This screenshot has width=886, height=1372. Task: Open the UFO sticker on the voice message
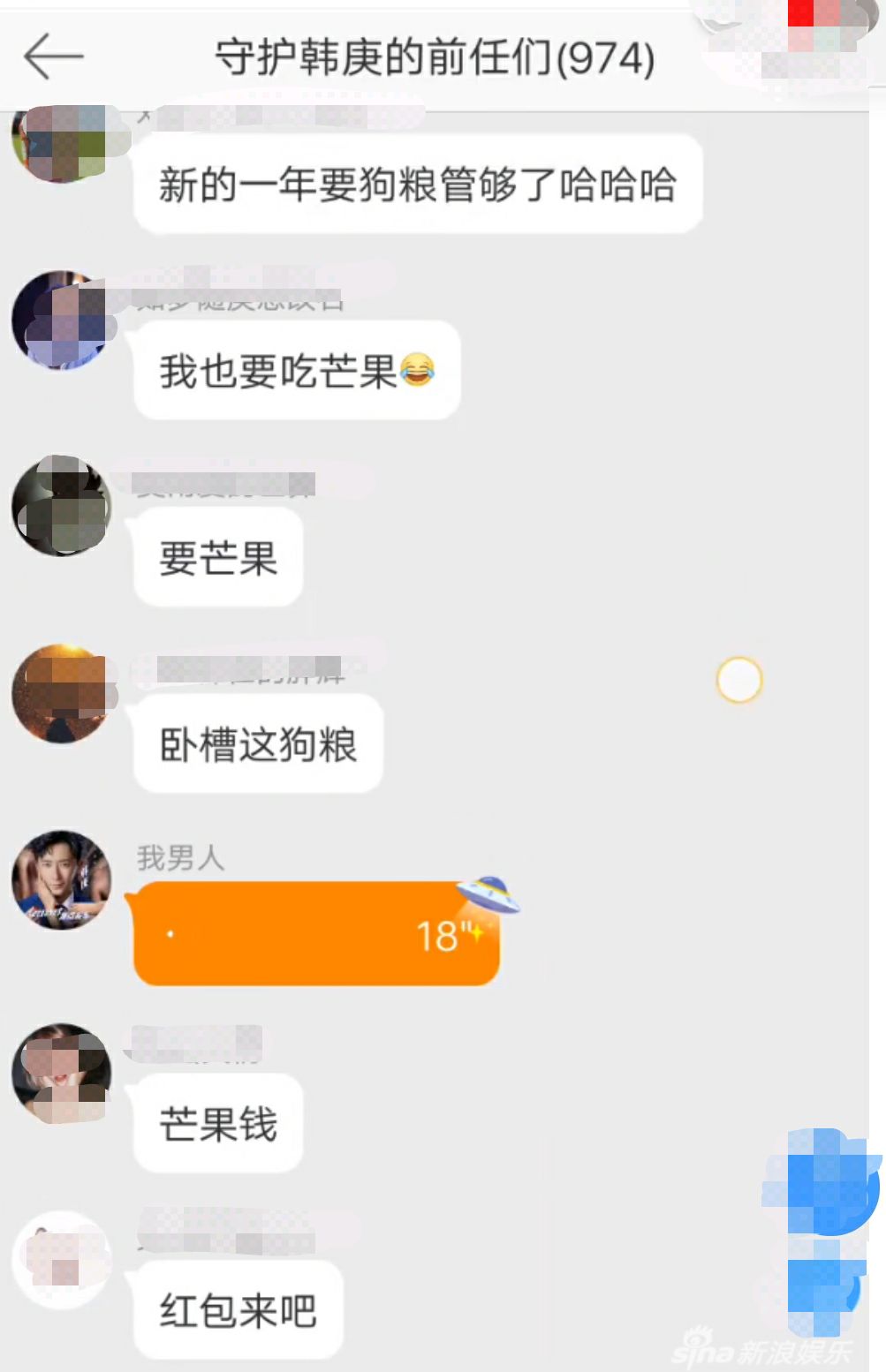[x=487, y=894]
